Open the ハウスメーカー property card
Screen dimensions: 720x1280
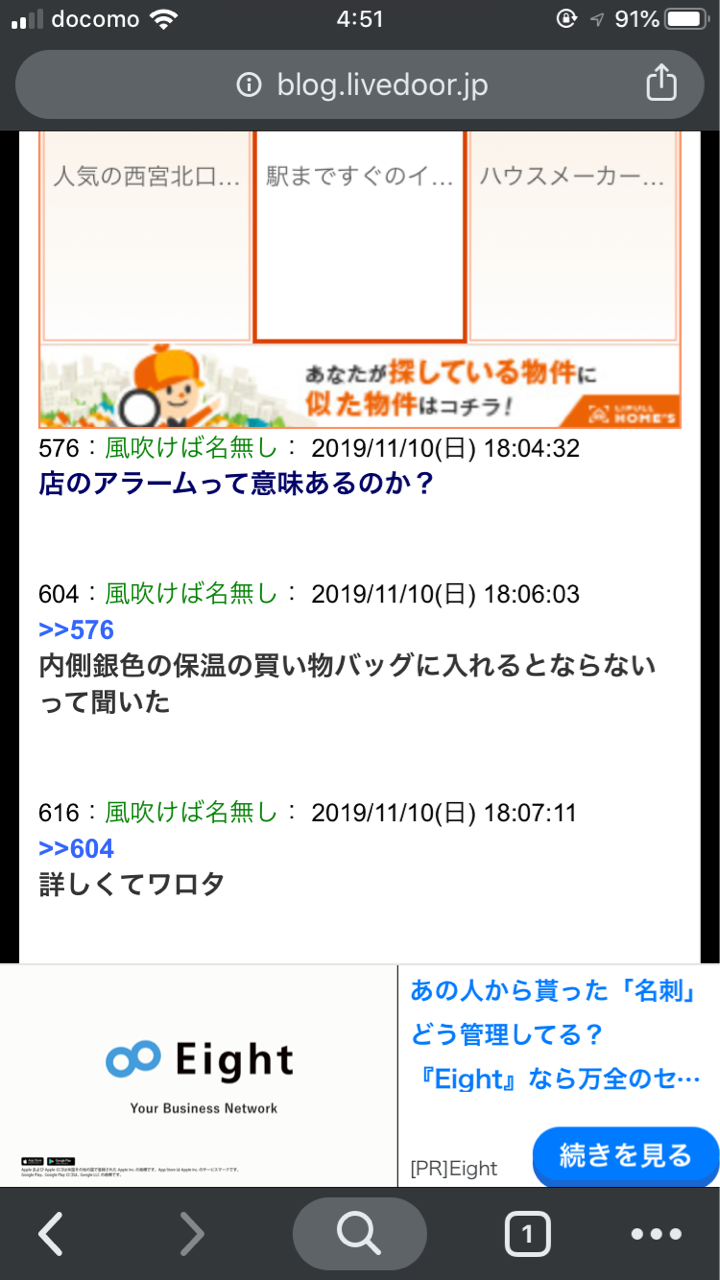pos(573,236)
